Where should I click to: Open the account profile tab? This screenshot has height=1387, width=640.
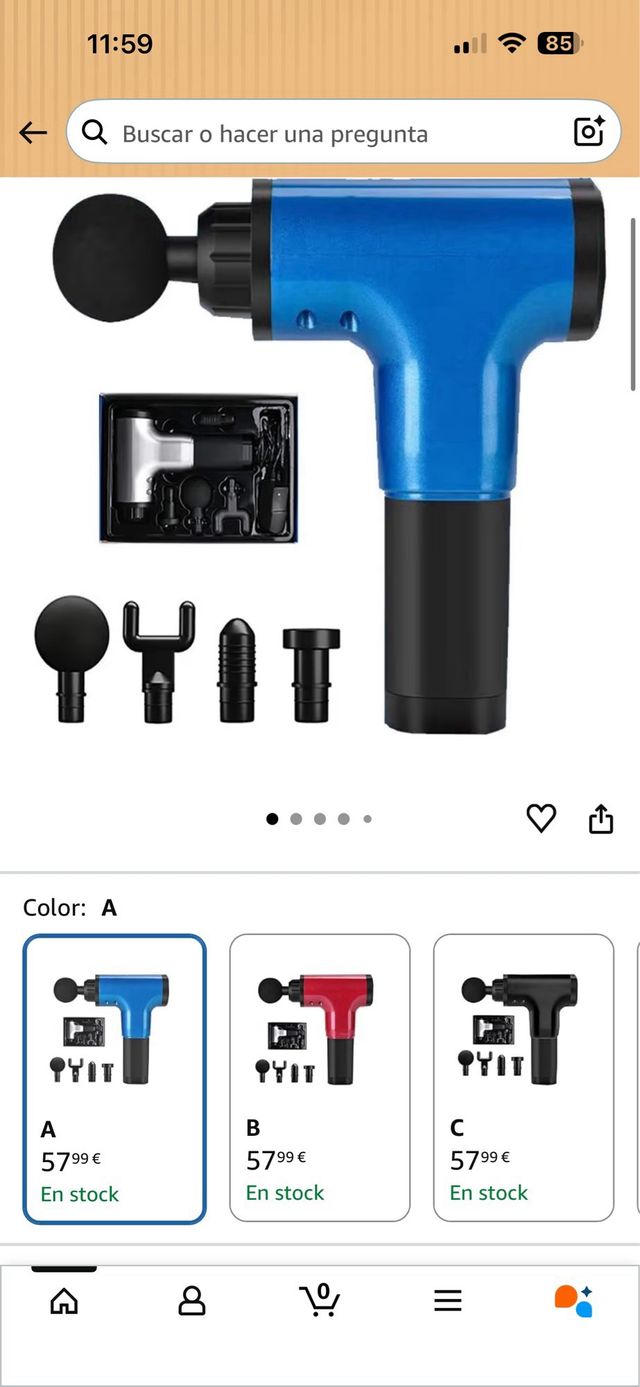(x=191, y=1300)
